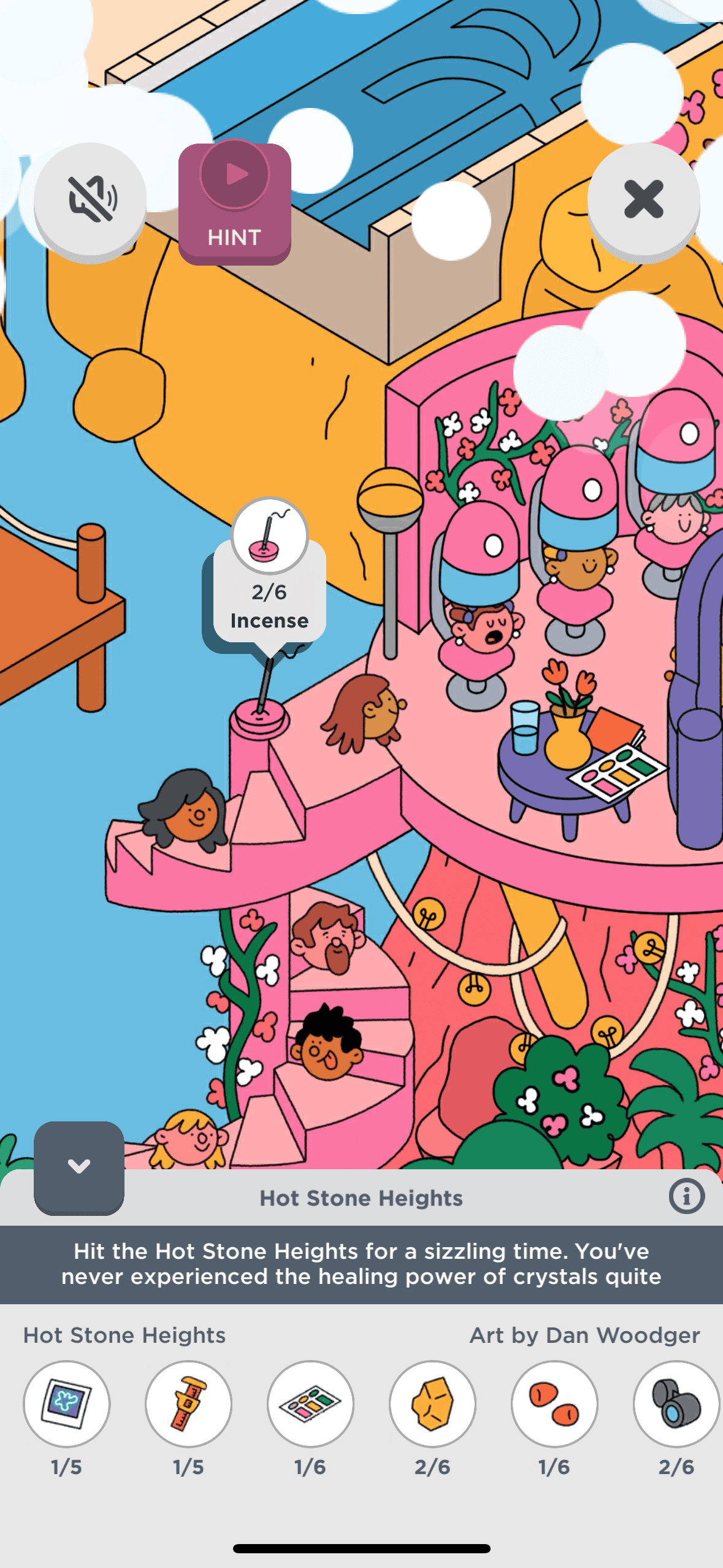Toggle the mute sound button
The image size is (723, 1568).
90,199
